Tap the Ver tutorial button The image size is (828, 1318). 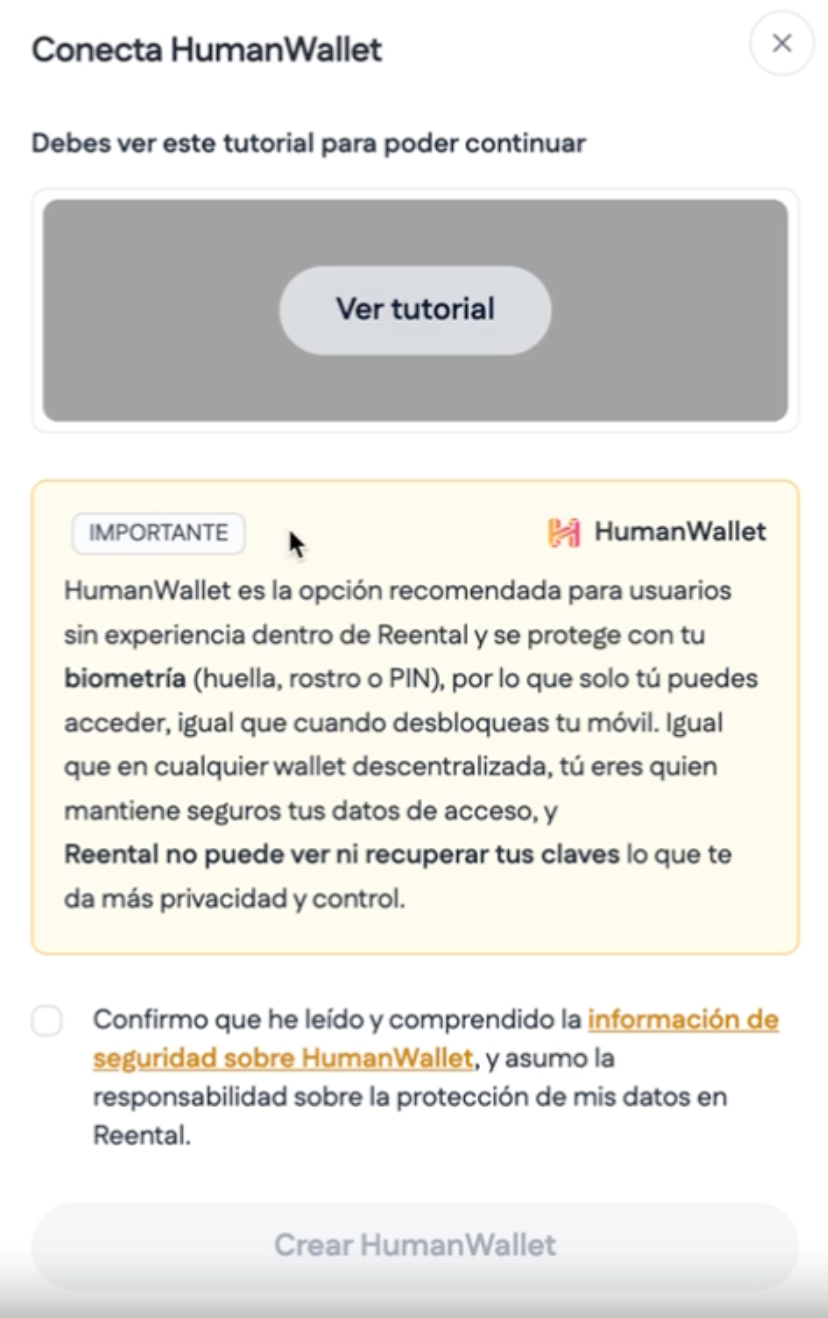tap(415, 309)
